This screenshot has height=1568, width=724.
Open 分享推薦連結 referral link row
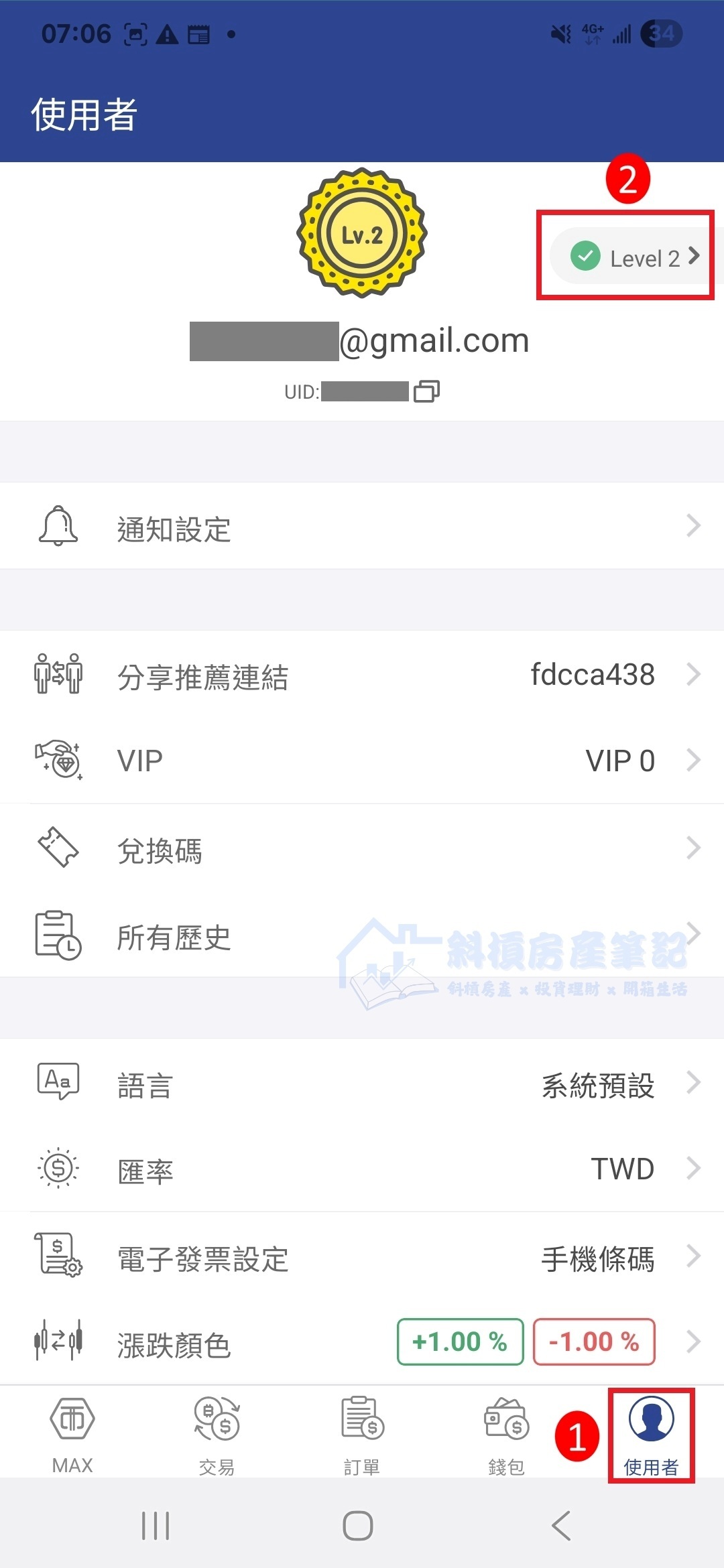362,675
